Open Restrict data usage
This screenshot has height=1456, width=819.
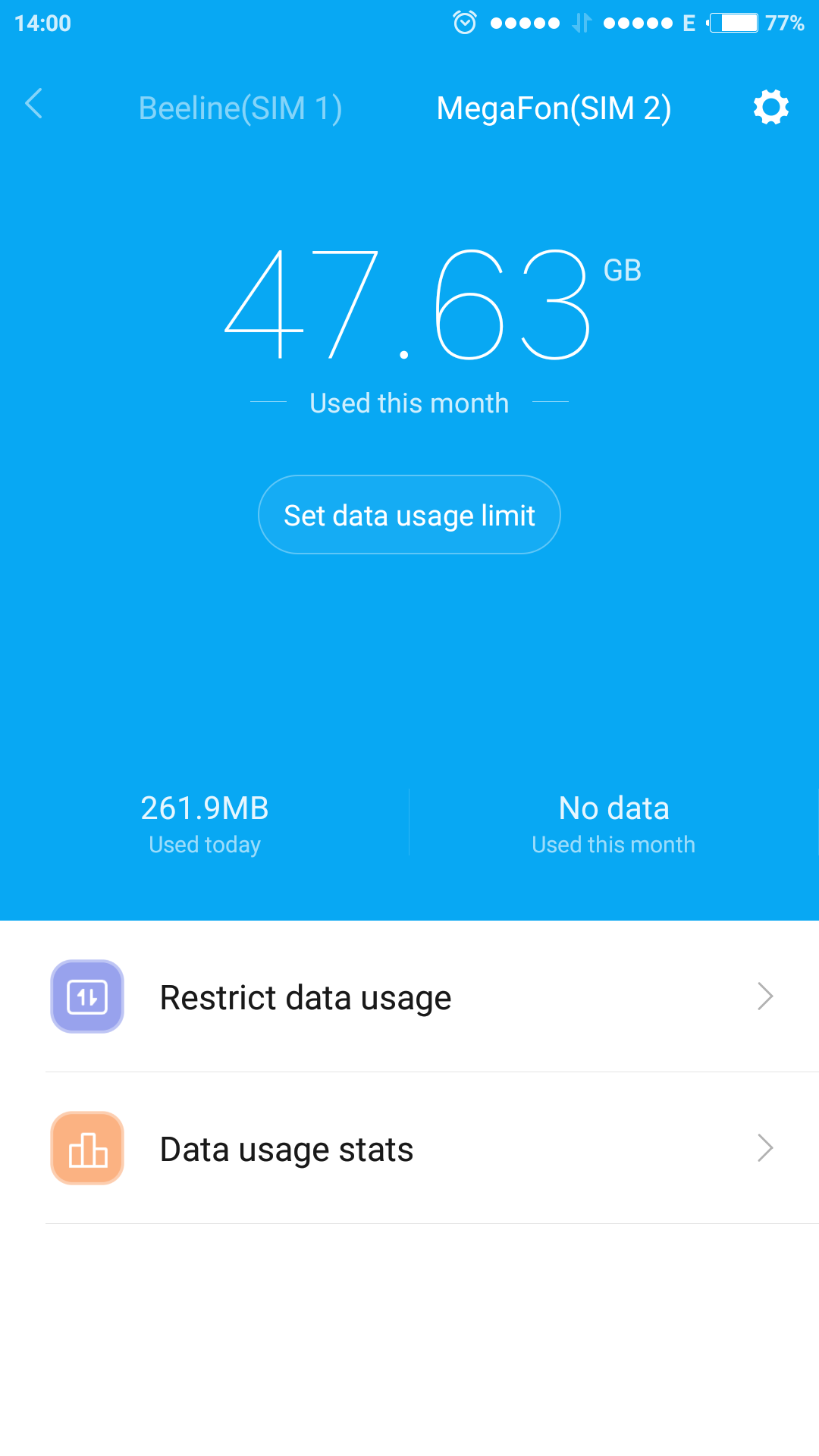coord(409,996)
